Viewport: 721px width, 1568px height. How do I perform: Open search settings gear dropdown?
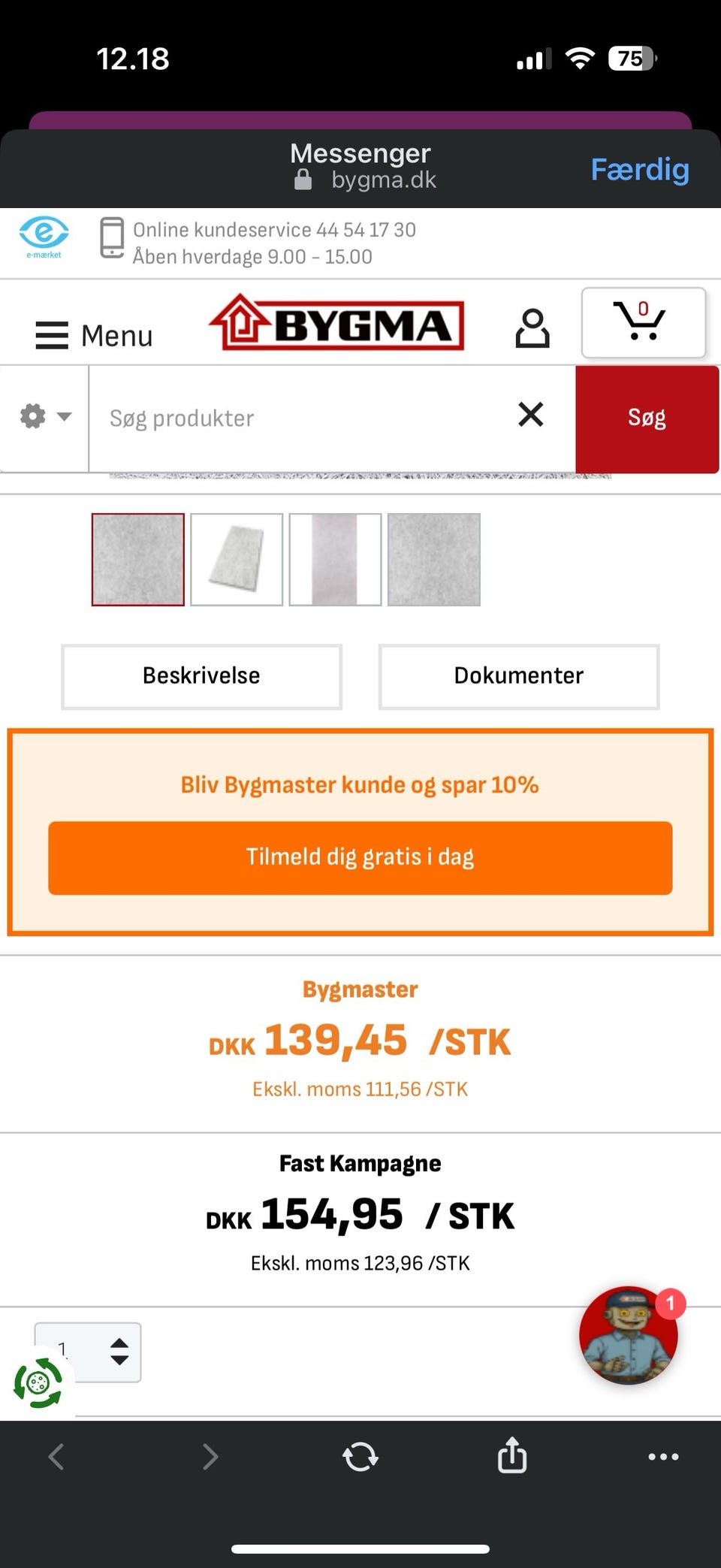43,416
